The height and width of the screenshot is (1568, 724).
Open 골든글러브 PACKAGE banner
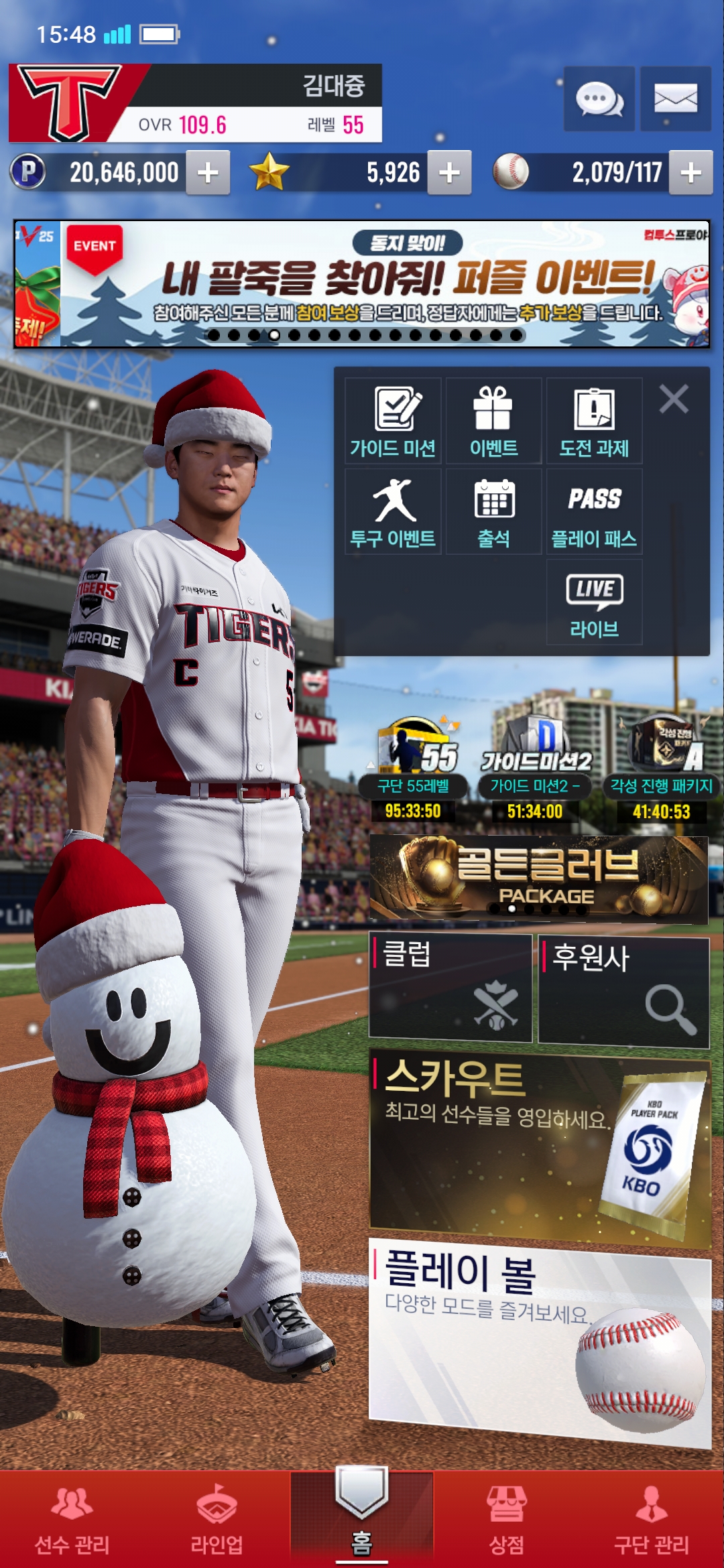click(539, 879)
